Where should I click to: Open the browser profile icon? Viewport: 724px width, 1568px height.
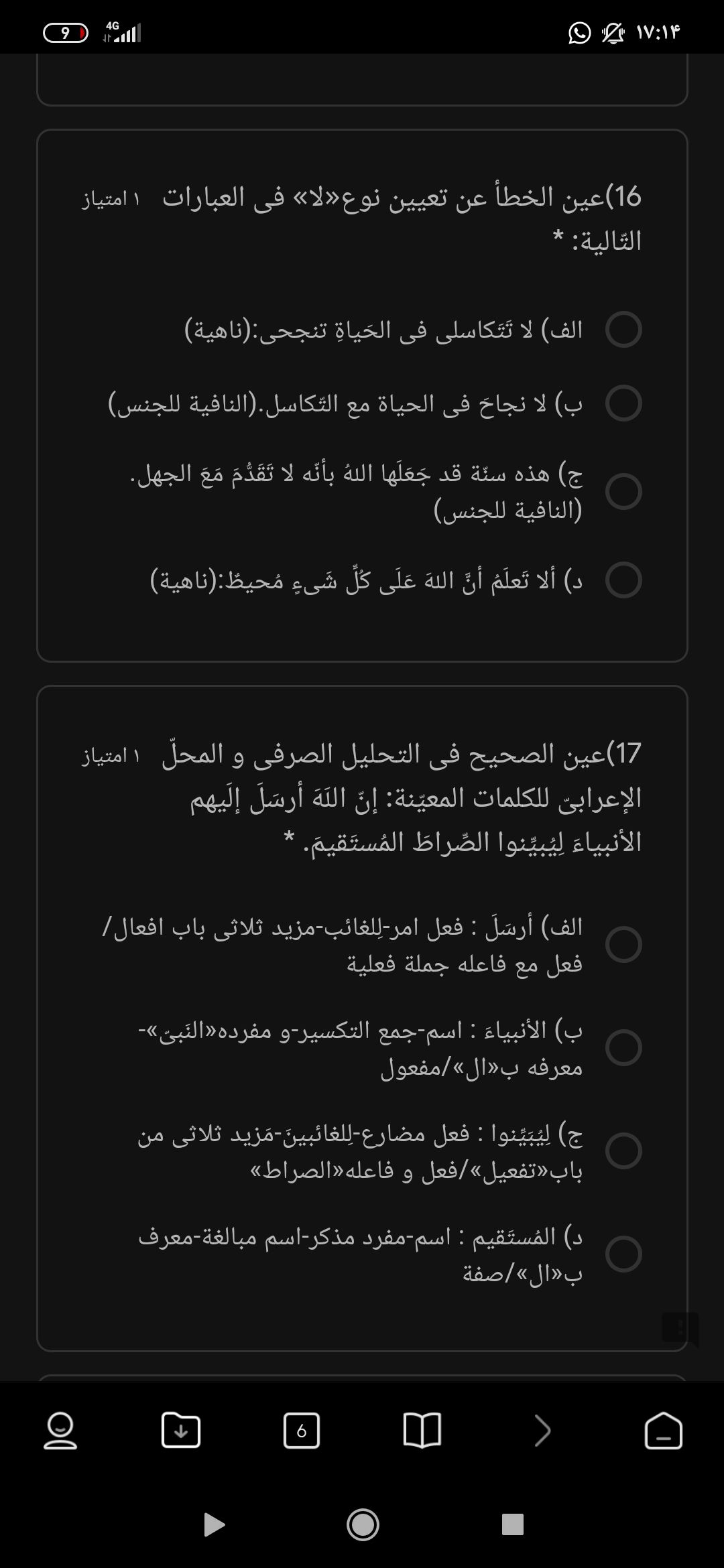click(60, 1431)
